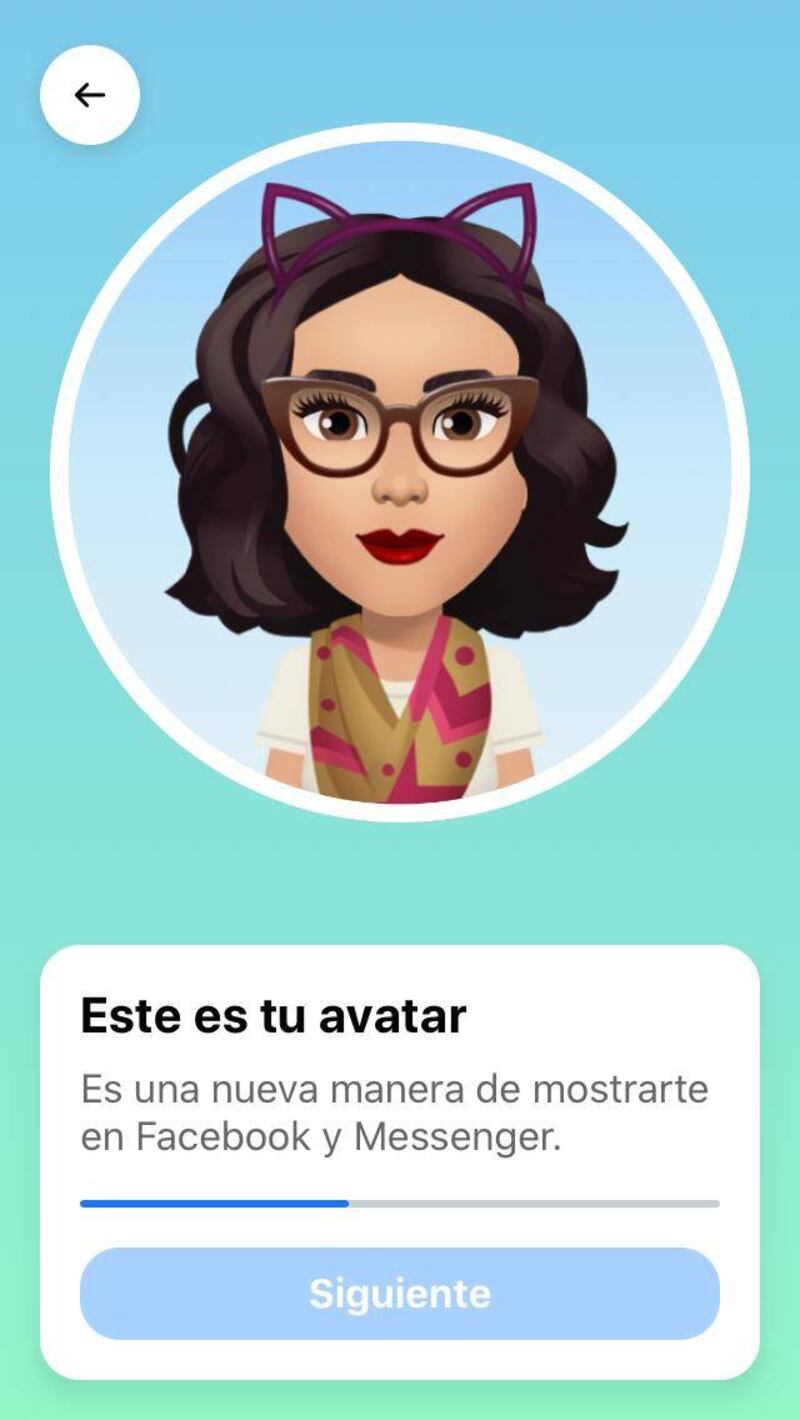Tap the Siguiente button

pos(400,1293)
